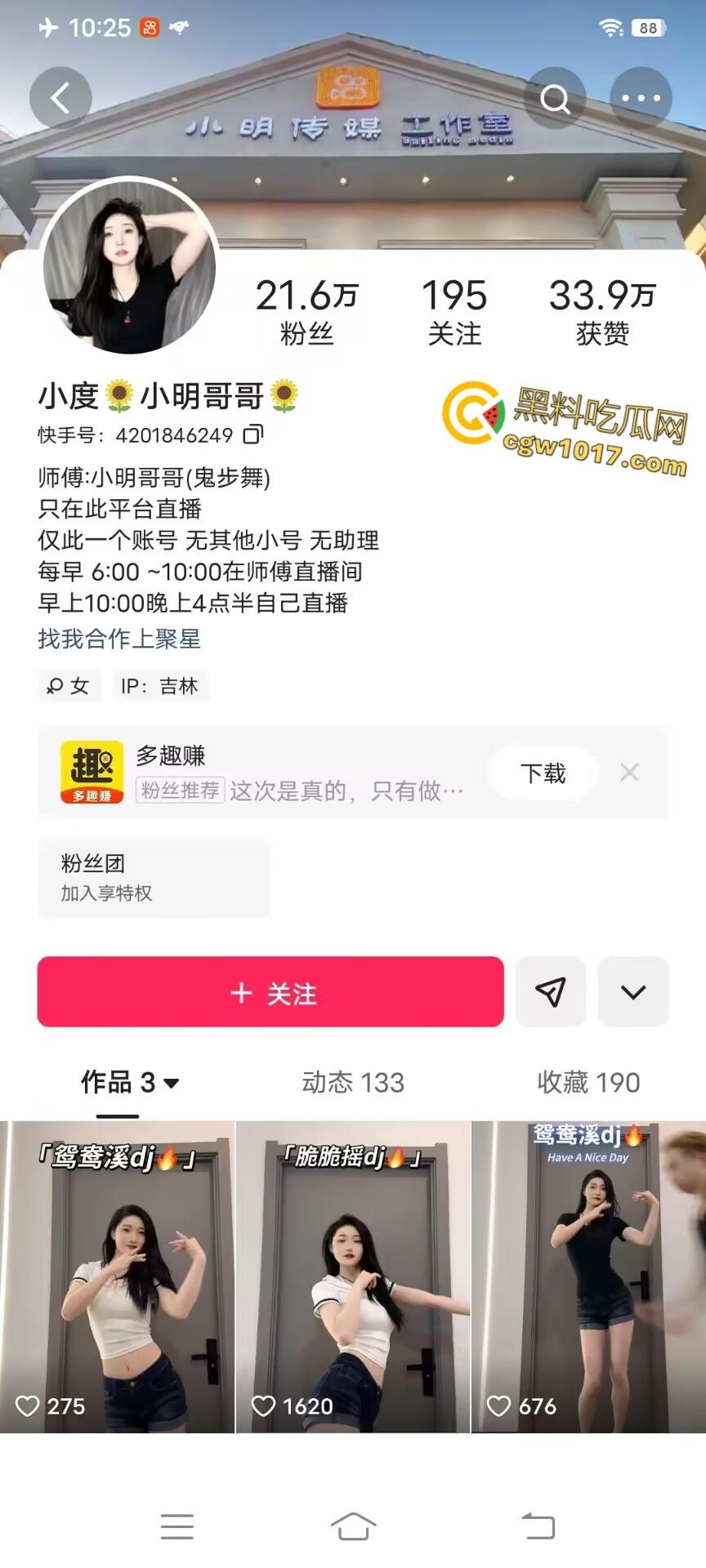Screen dimensions: 706x1568
Task: Dismiss the 多趣赚 ad with the X
Action: pos(629,771)
